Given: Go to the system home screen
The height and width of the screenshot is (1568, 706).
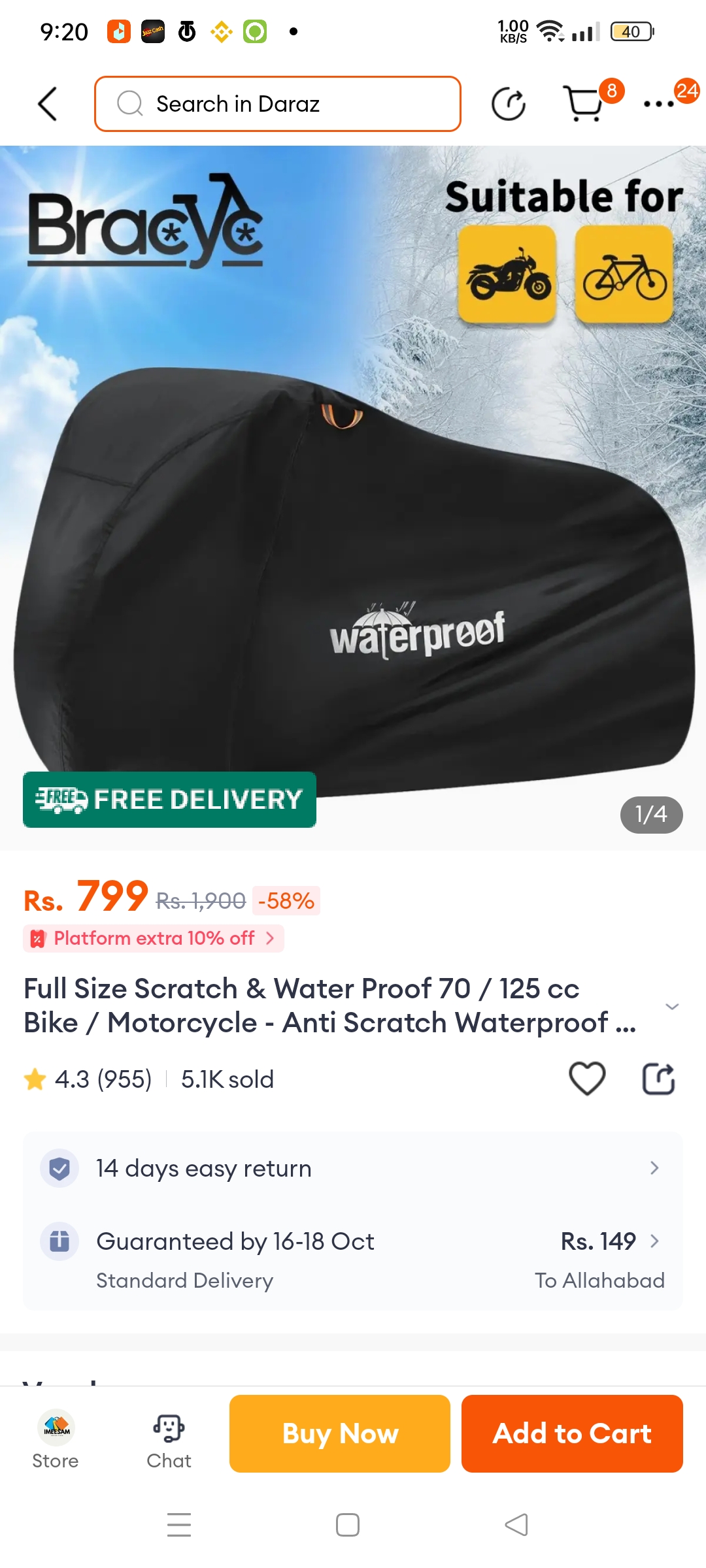Looking at the screenshot, I should [347, 1525].
